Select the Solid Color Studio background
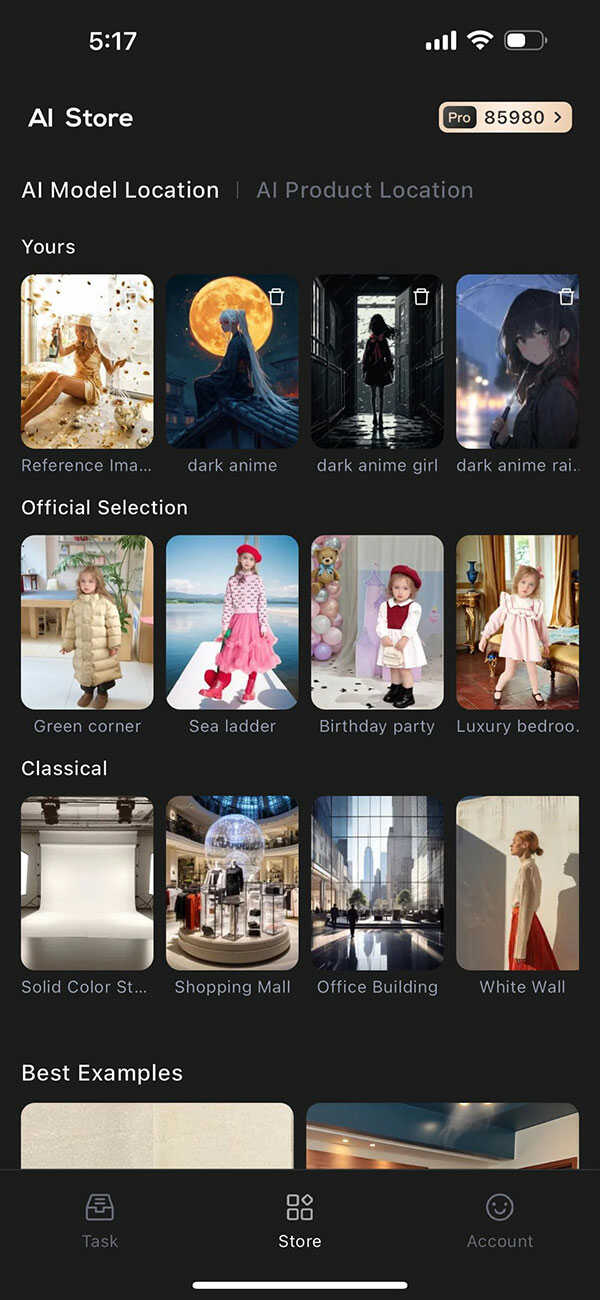Screen dimensions: 600x1300 point(87,883)
